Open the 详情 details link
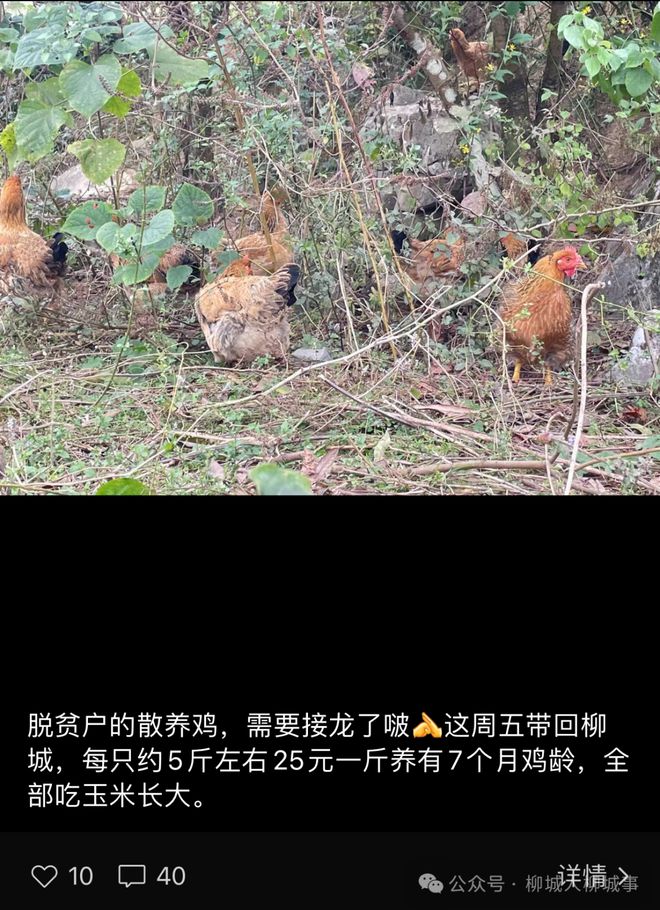This screenshot has height=910, width=660. (592, 875)
